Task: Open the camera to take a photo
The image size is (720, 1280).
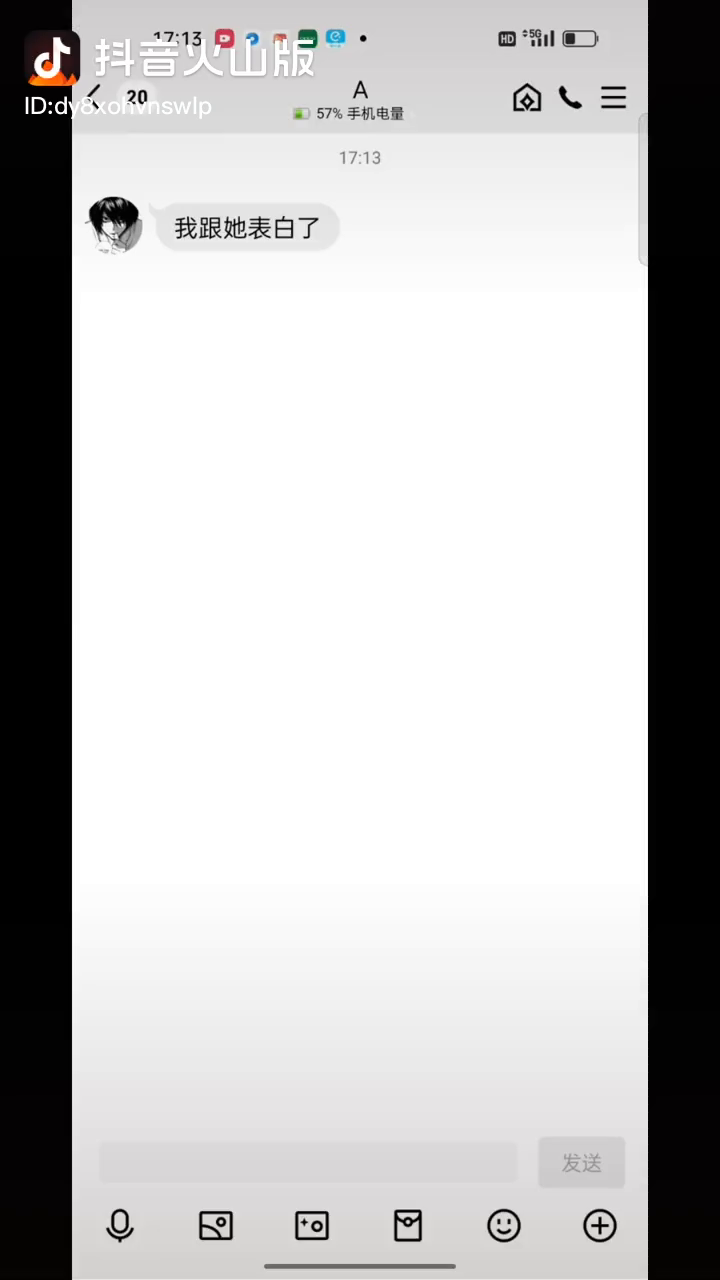Action: pyautogui.click(x=312, y=1225)
